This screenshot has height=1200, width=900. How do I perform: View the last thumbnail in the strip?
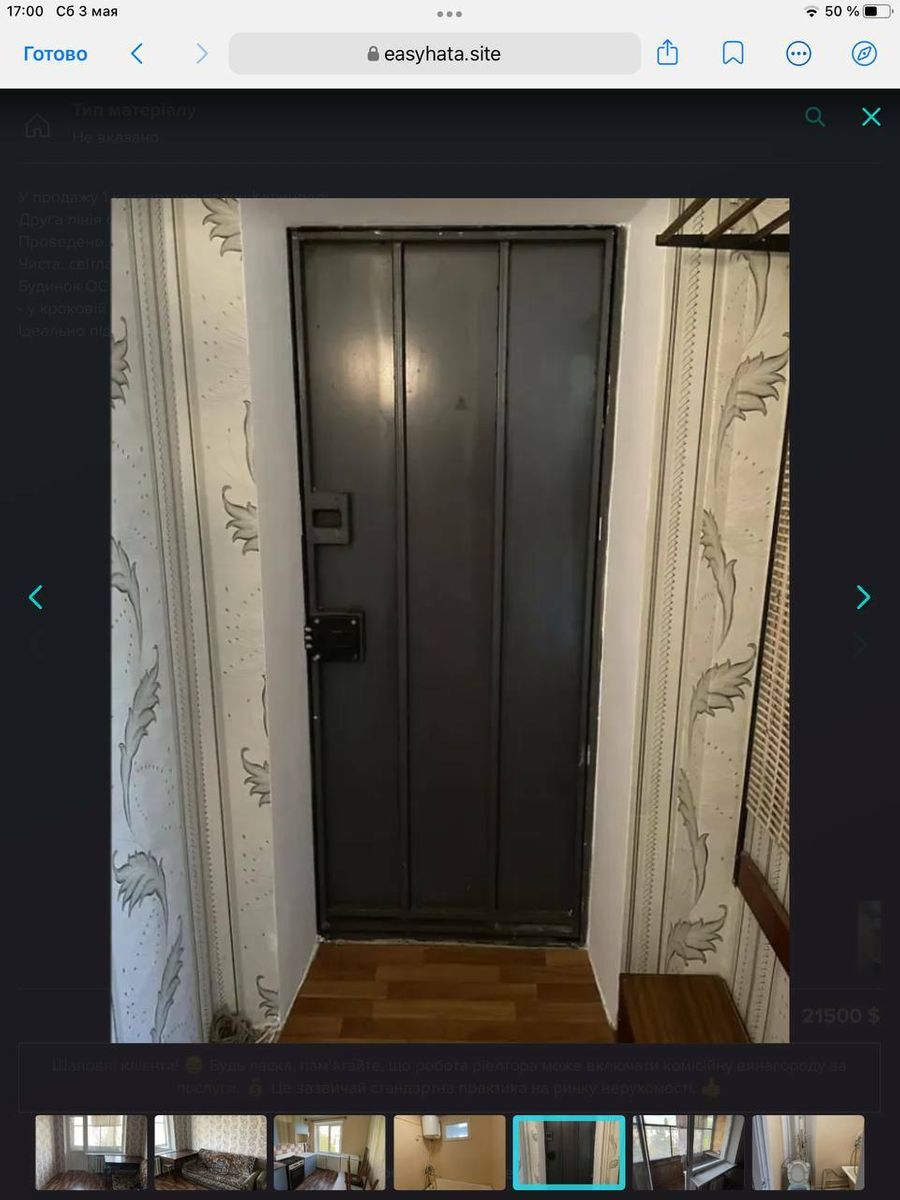(x=808, y=1152)
